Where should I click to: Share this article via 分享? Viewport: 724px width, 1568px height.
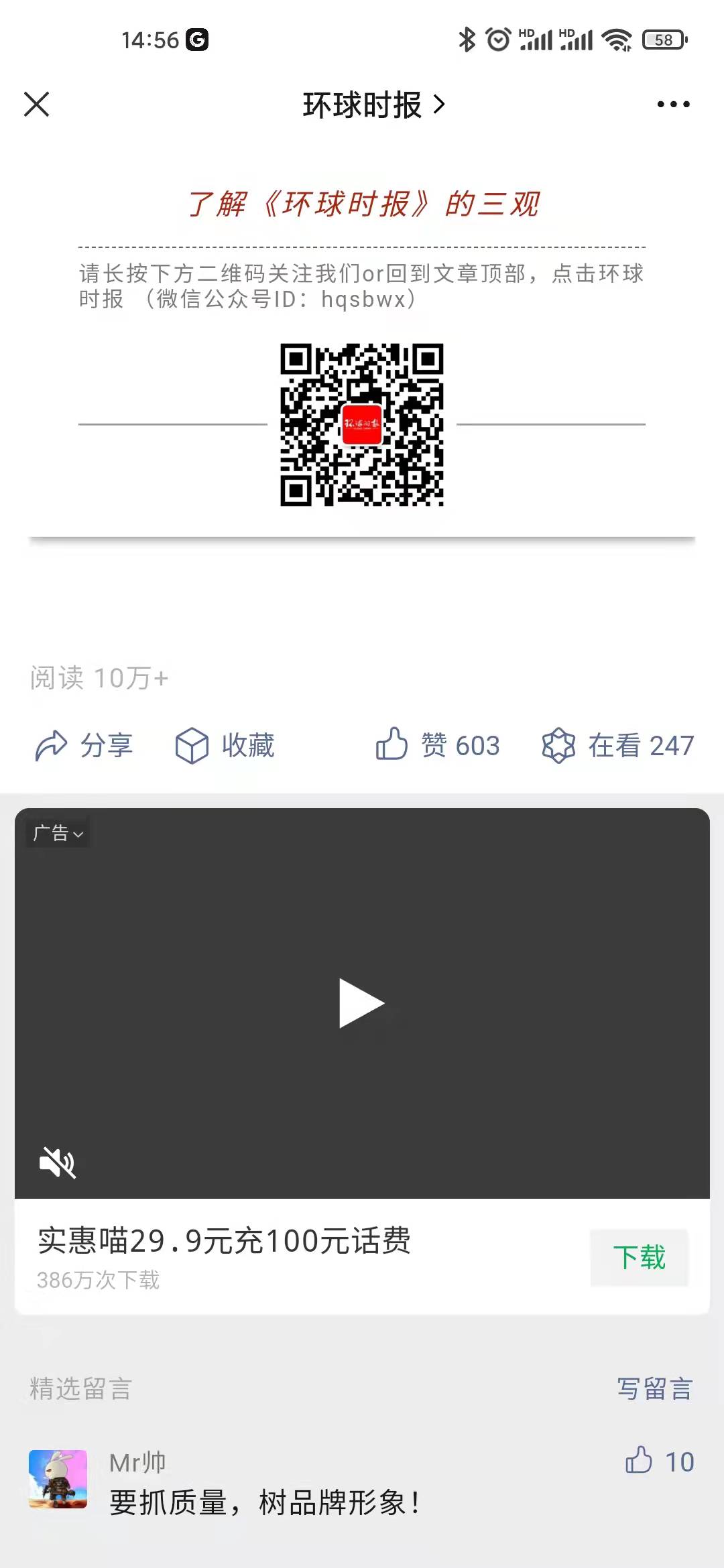[84, 746]
